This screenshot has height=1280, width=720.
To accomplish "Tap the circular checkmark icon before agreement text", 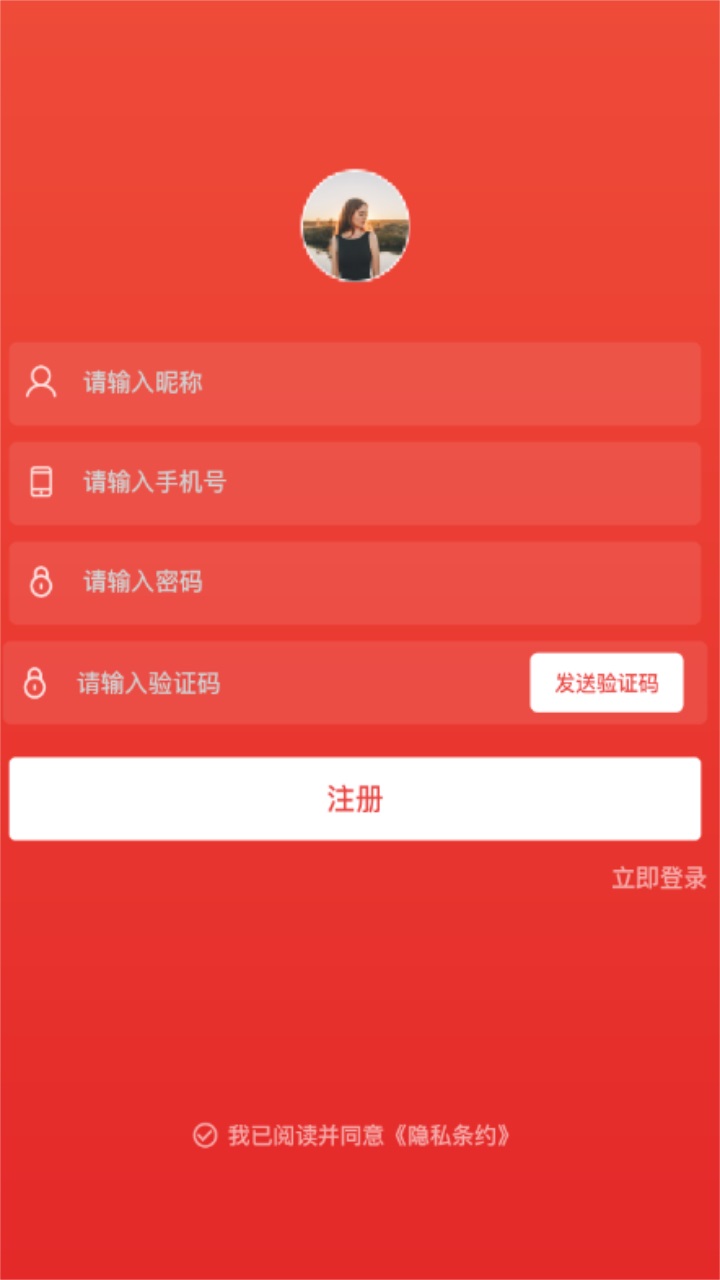I will [205, 1135].
